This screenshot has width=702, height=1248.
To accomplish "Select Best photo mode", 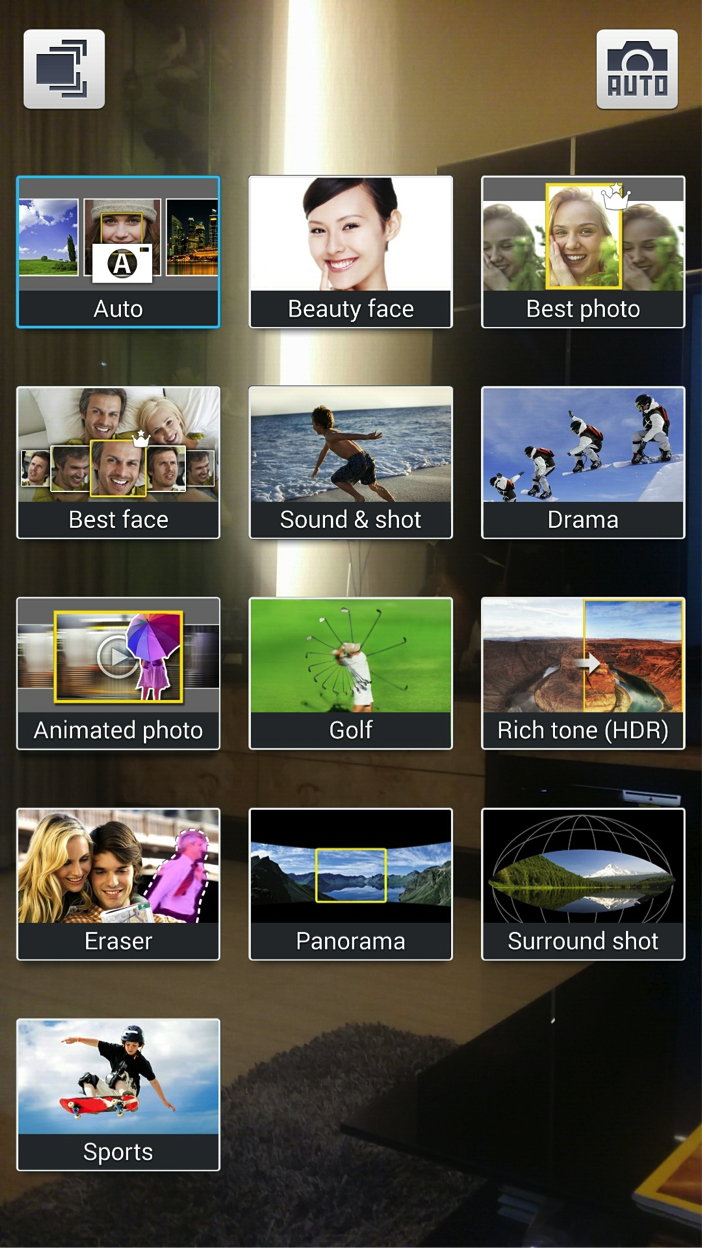I will click(x=583, y=252).
